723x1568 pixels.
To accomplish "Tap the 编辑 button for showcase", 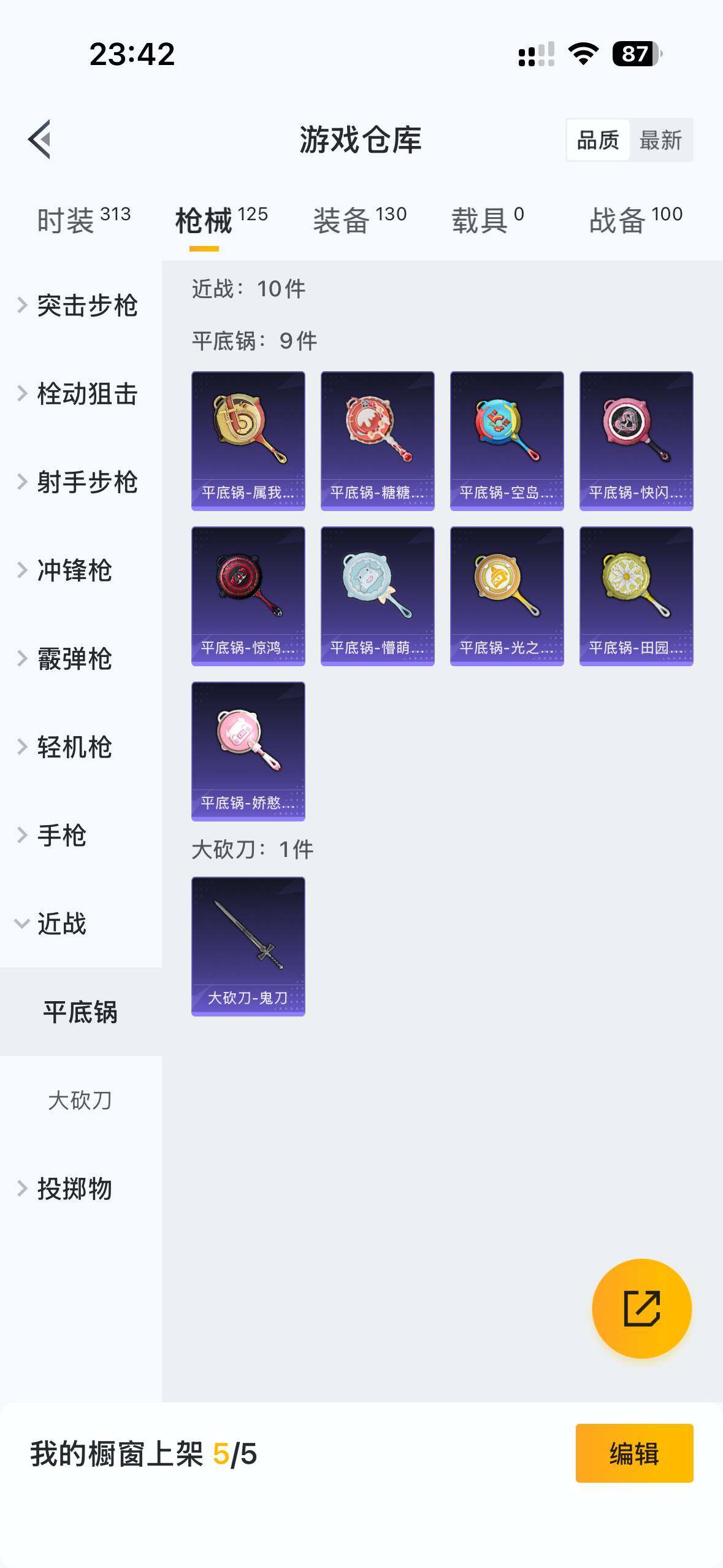I will point(634,1453).
